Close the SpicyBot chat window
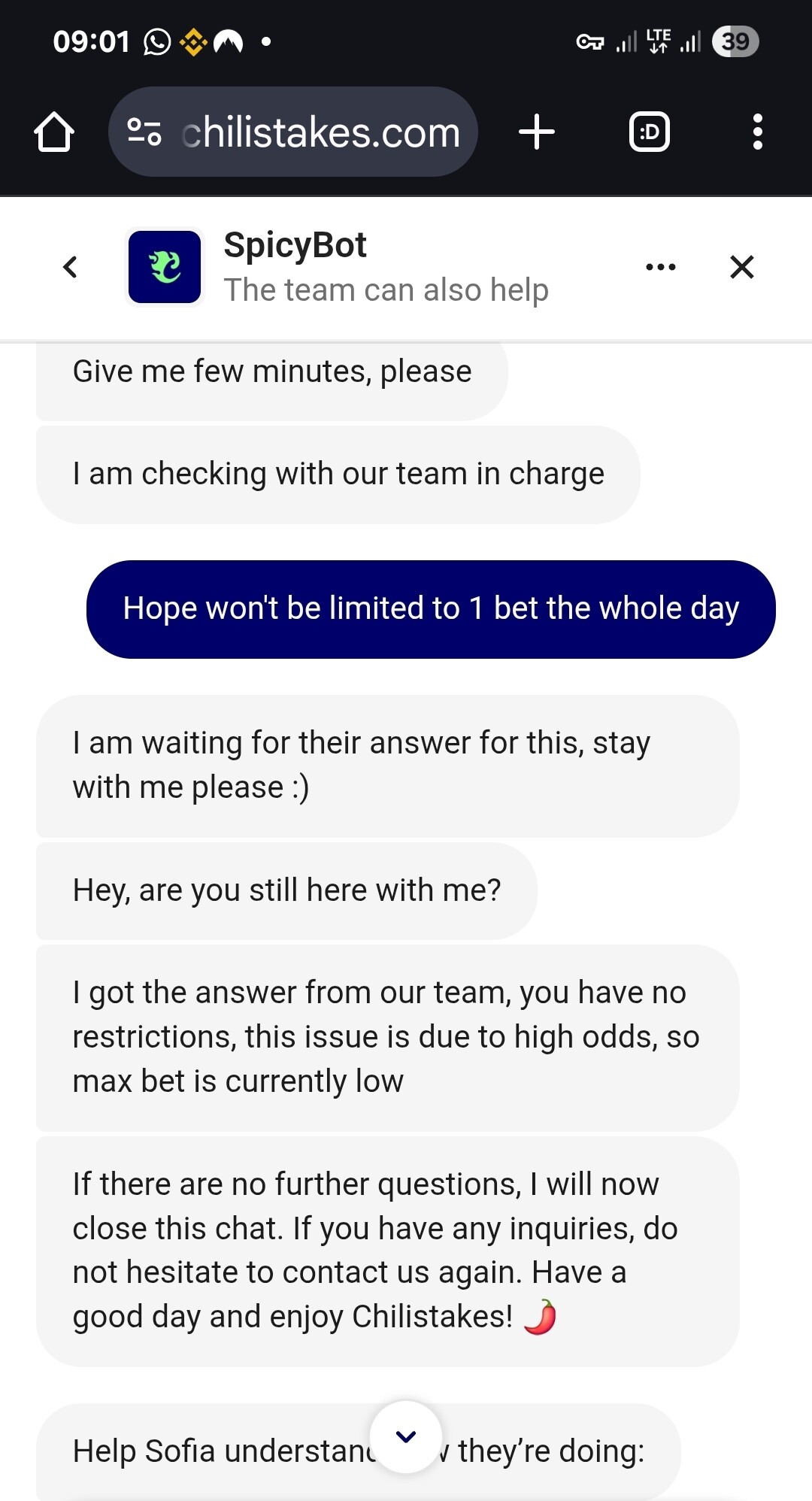The width and height of the screenshot is (812, 1501). pyautogui.click(x=742, y=267)
